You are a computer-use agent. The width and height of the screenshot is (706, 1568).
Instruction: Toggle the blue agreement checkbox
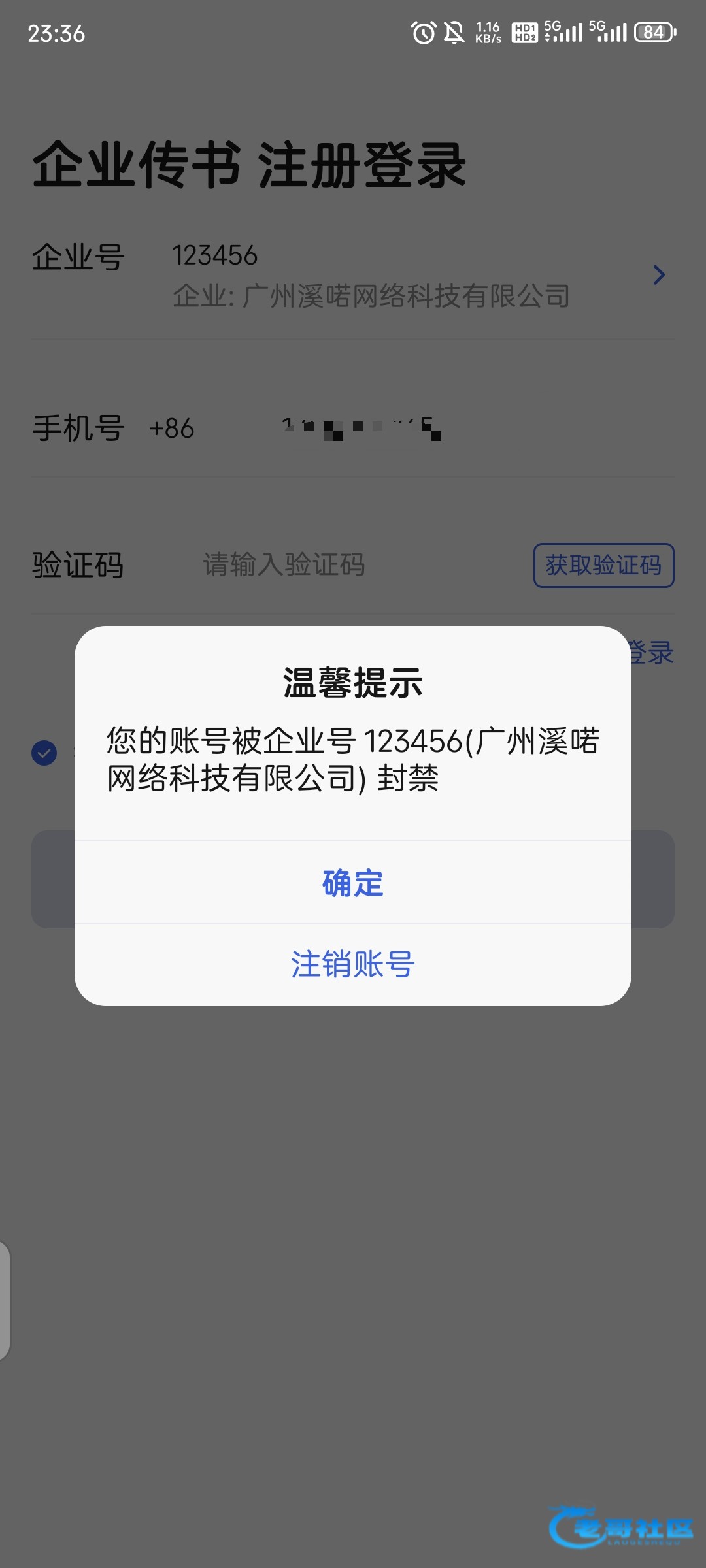click(x=44, y=753)
